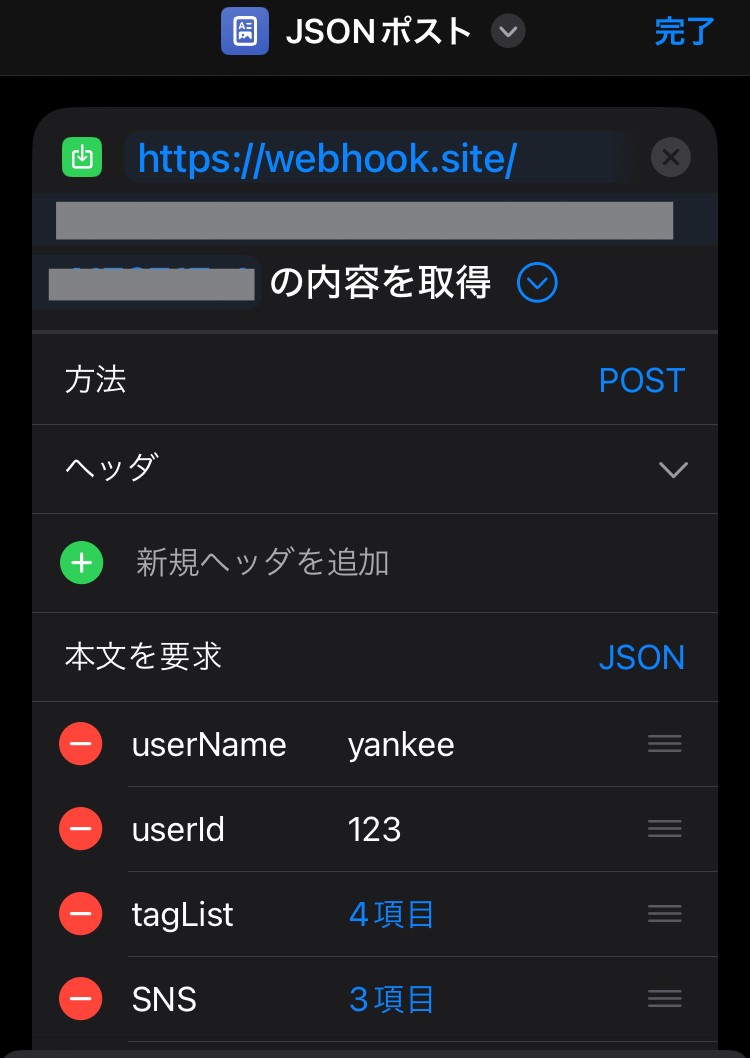This screenshot has height=1058, width=750.
Task: Collapse the ヘッダ section chevron
Action: pyautogui.click(x=673, y=469)
